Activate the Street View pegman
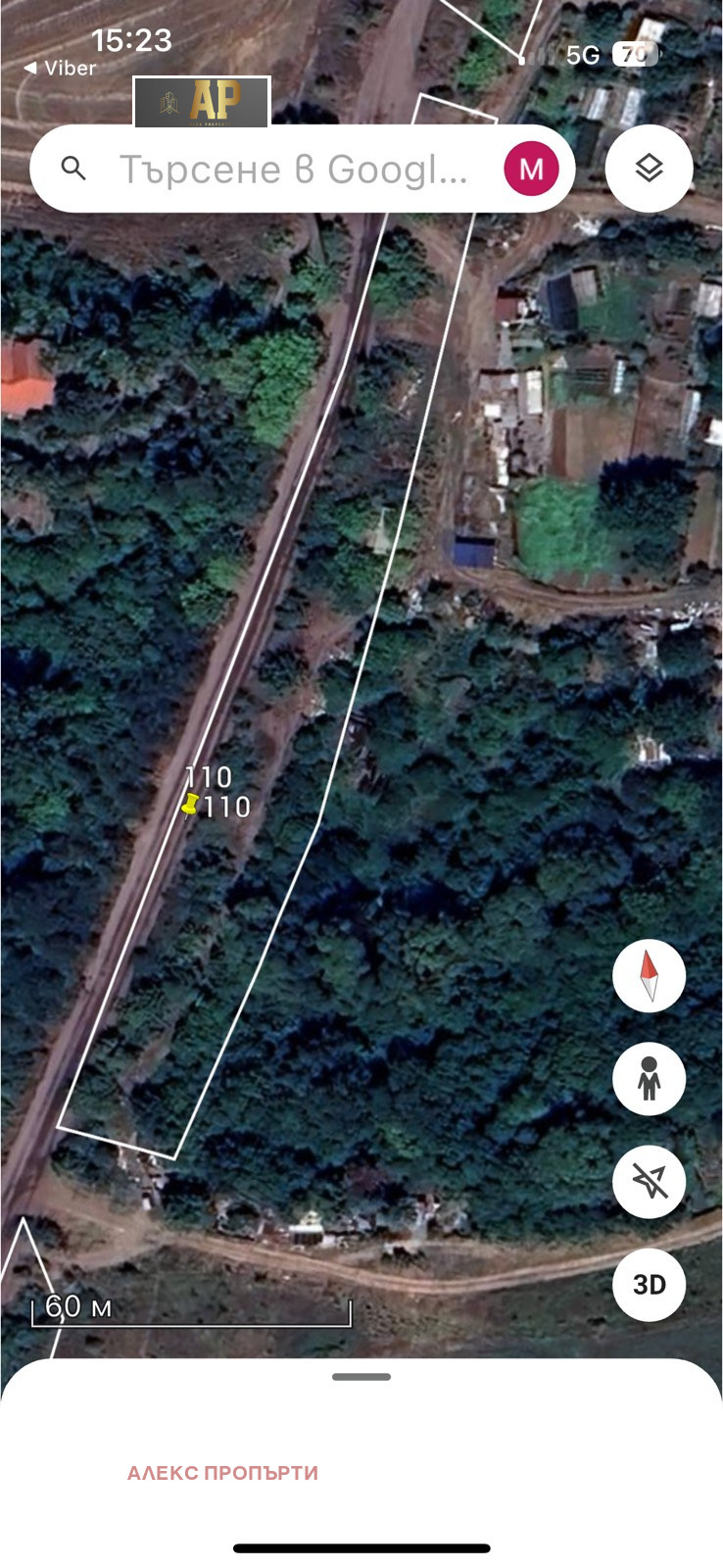The height and width of the screenshot is (1568, 723). [x=649, y=1079]
